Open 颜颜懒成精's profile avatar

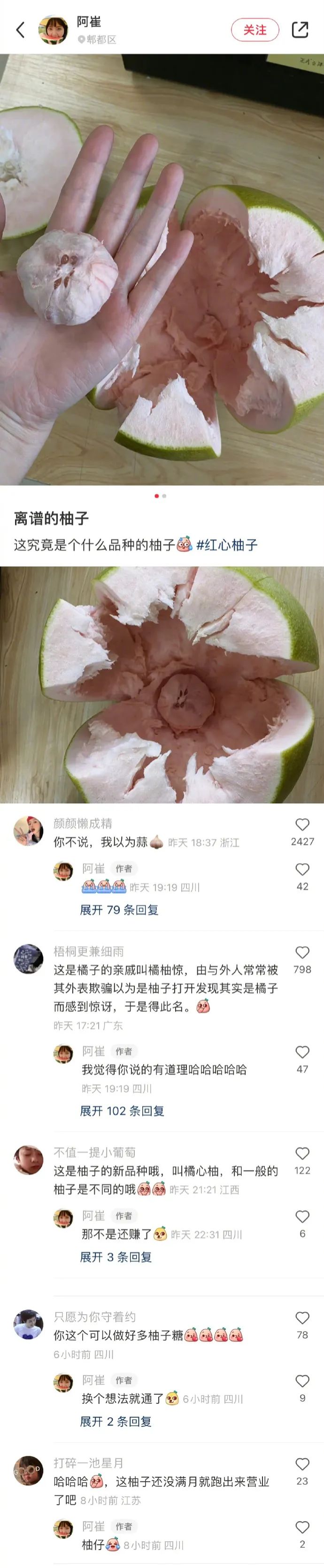tap(29, 831)
